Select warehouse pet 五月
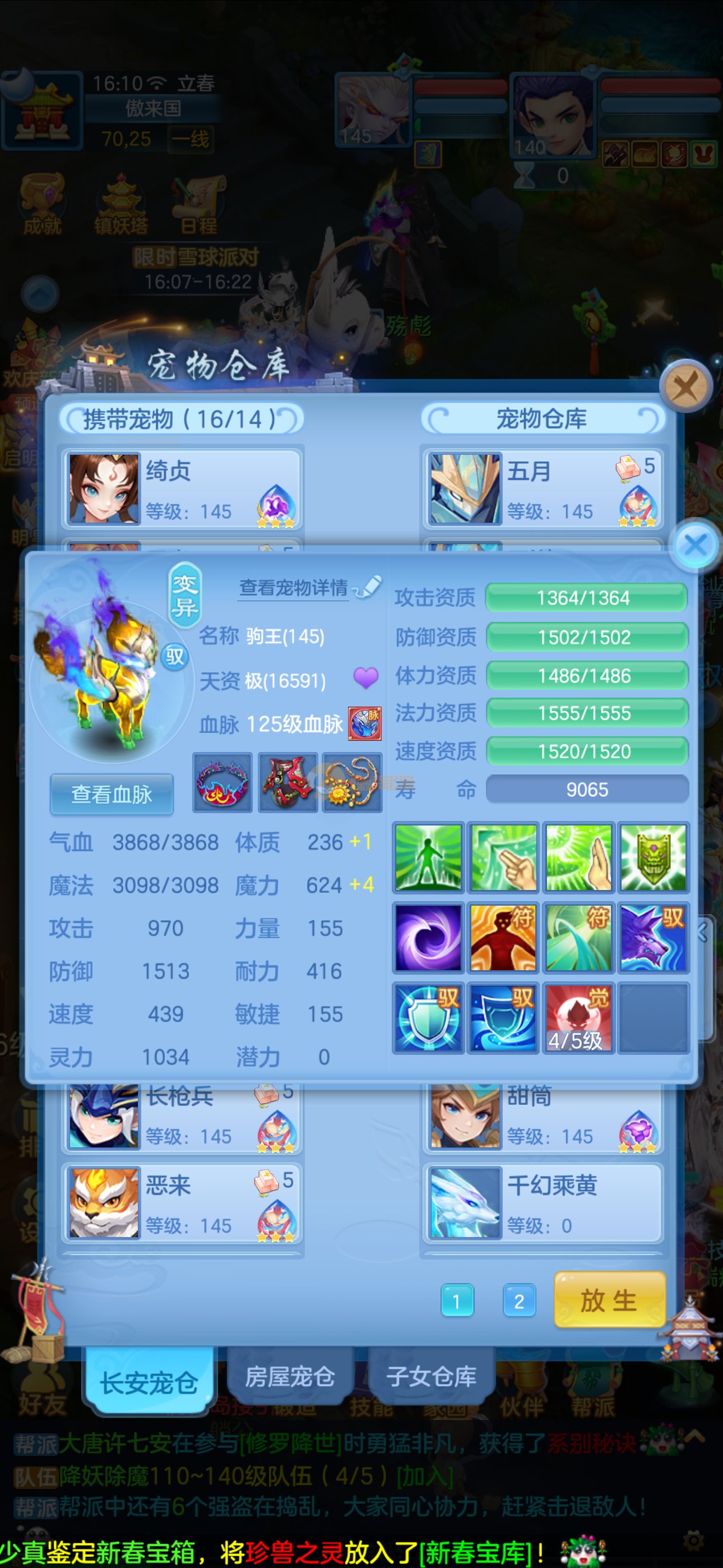Screen dimensions: 723x1568 click(x=543, y=489)
